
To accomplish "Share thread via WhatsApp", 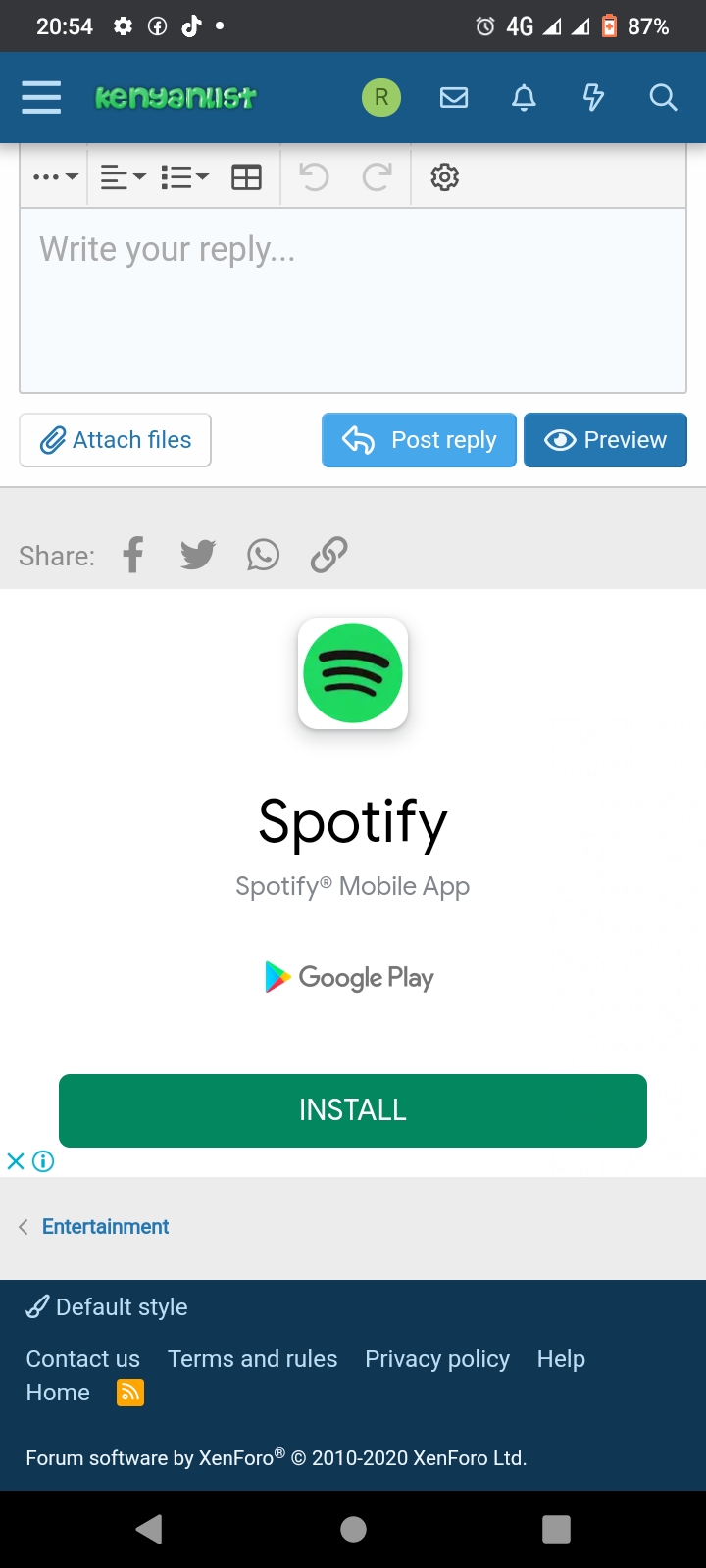I will click(263, 555).
